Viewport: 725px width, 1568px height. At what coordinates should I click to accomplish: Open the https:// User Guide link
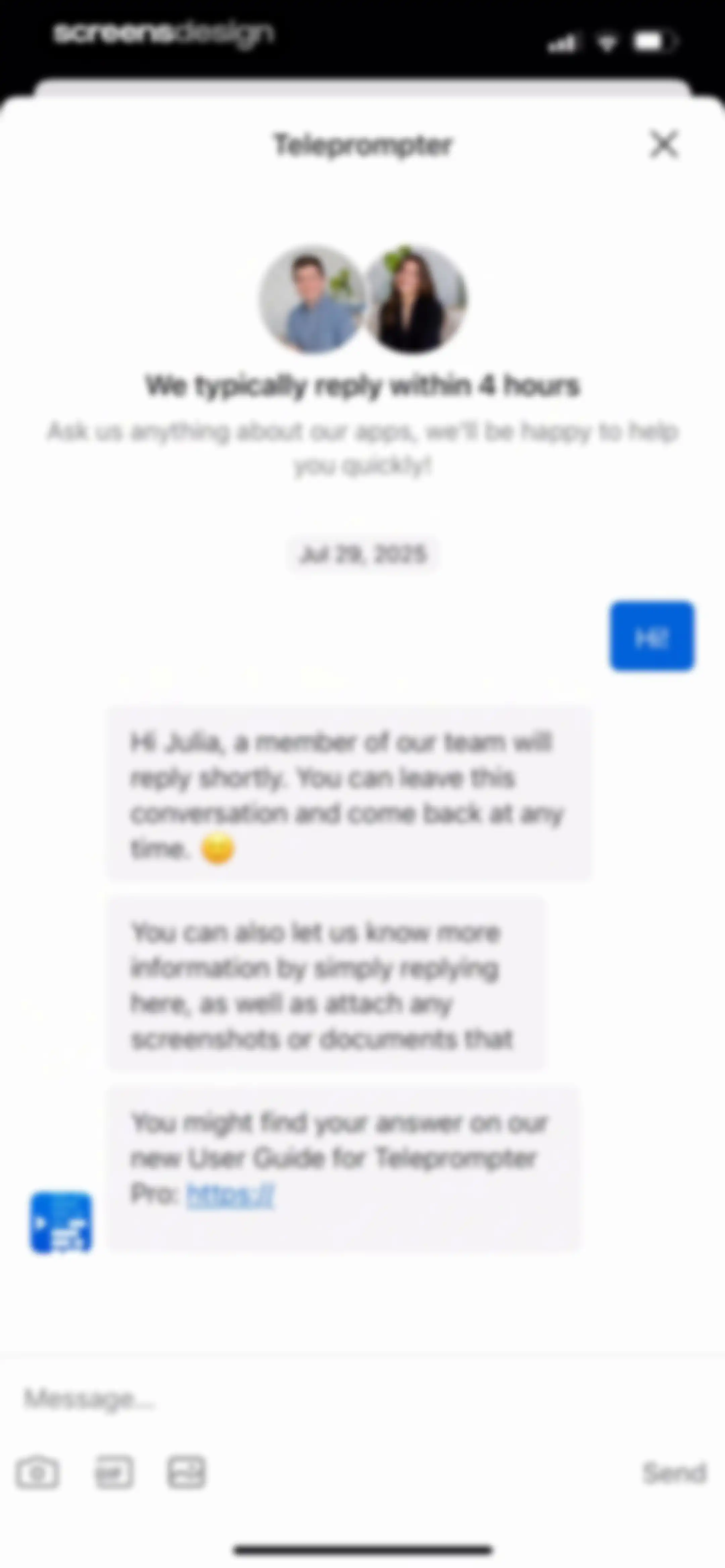click(x=231, y=1194)
